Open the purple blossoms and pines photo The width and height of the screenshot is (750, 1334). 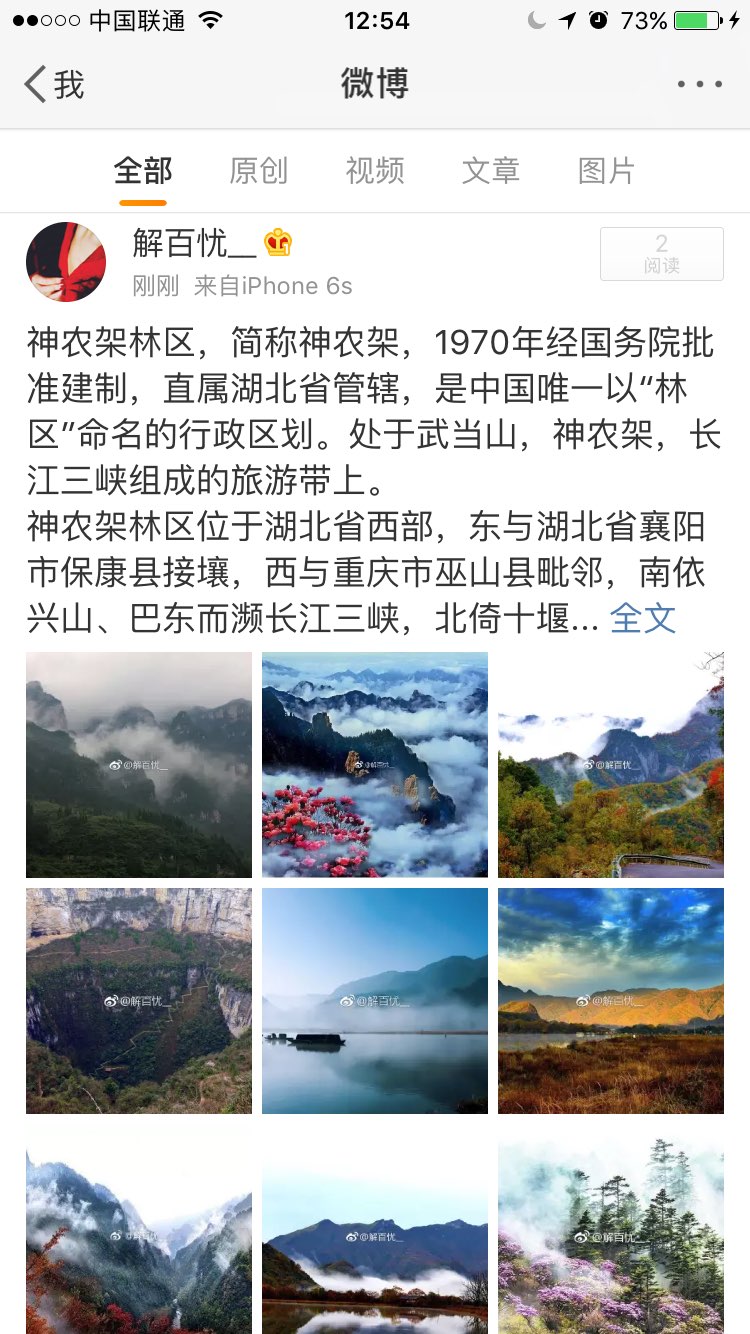(611, 1229)
